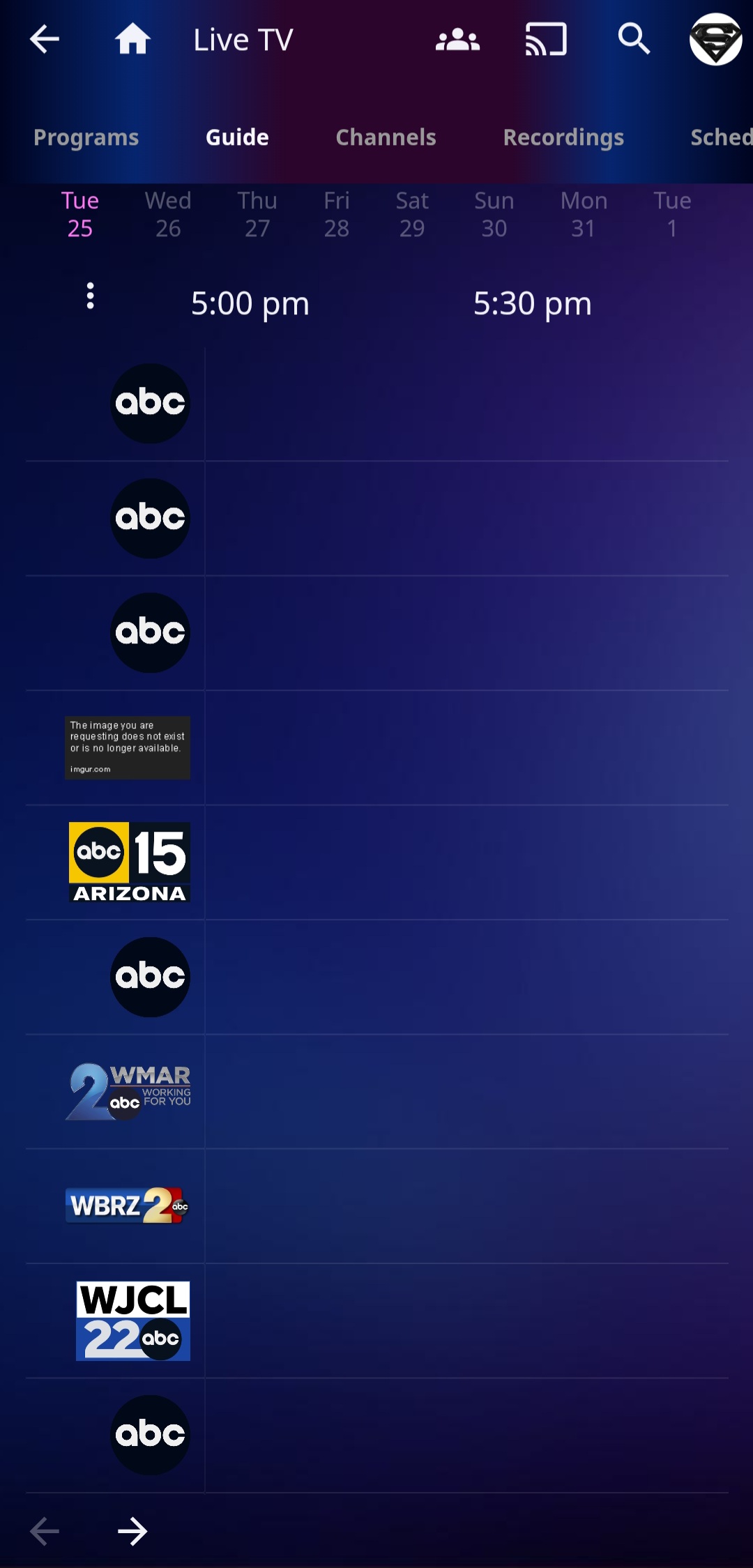Switch to the Programs tab
Viewport: 753px width, 1568px height.
click(86, 137)
